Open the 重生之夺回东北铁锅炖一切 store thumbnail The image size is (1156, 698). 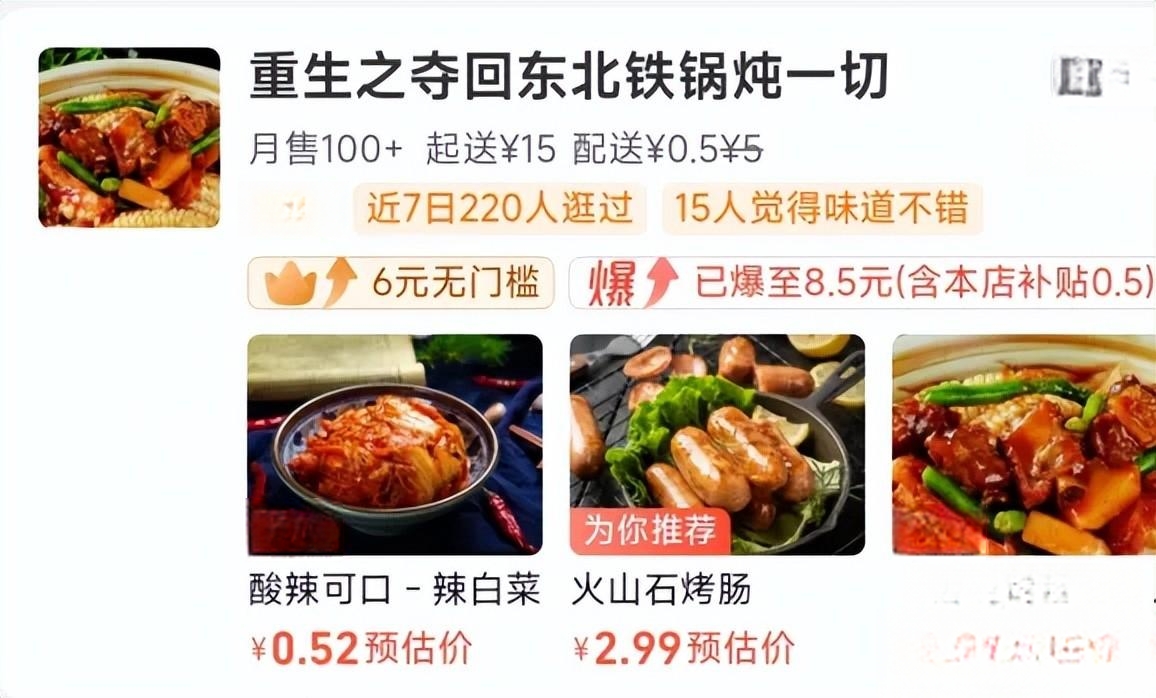[129, 137]
